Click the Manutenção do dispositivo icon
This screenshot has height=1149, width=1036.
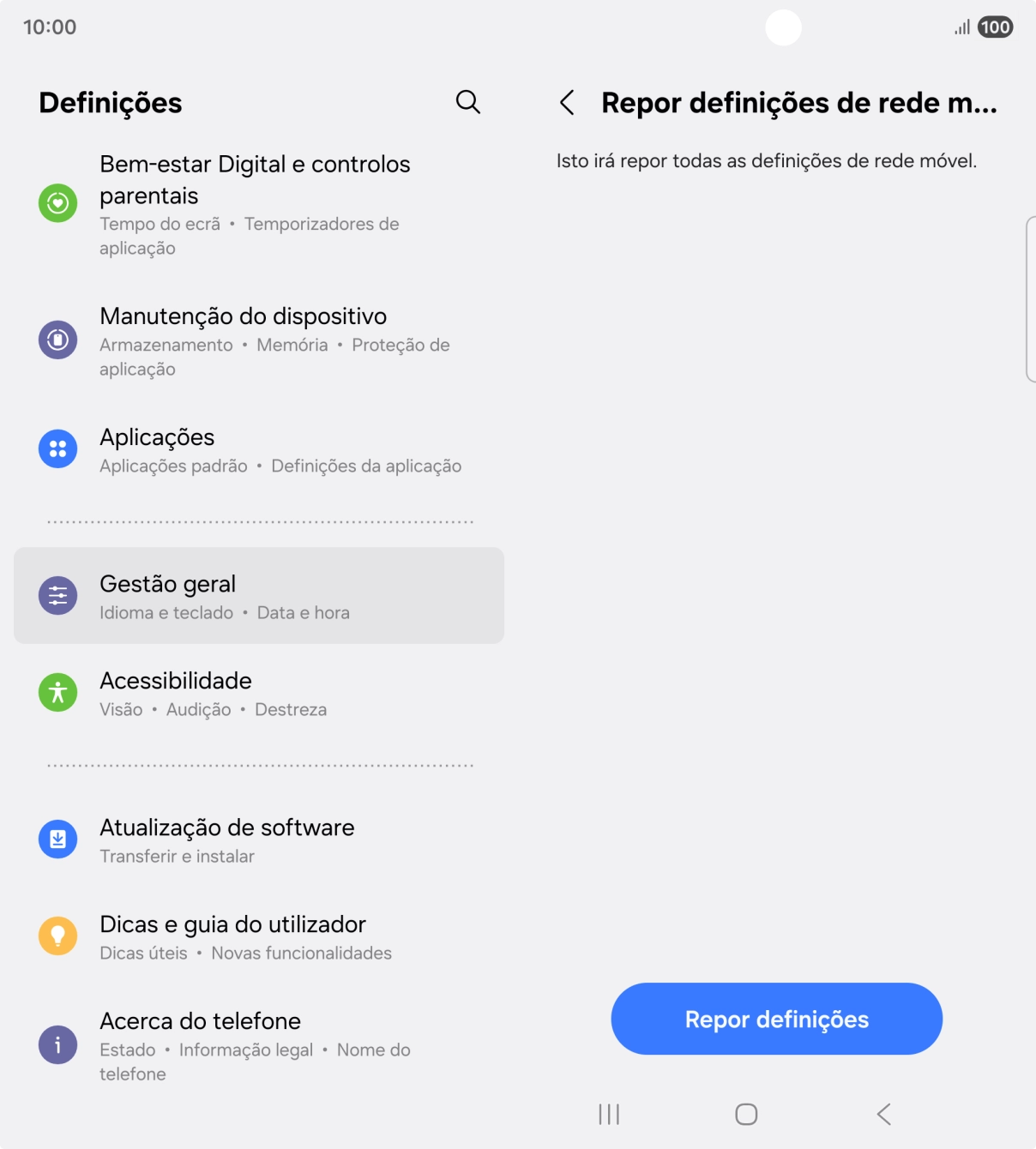(x=57, y=339)
